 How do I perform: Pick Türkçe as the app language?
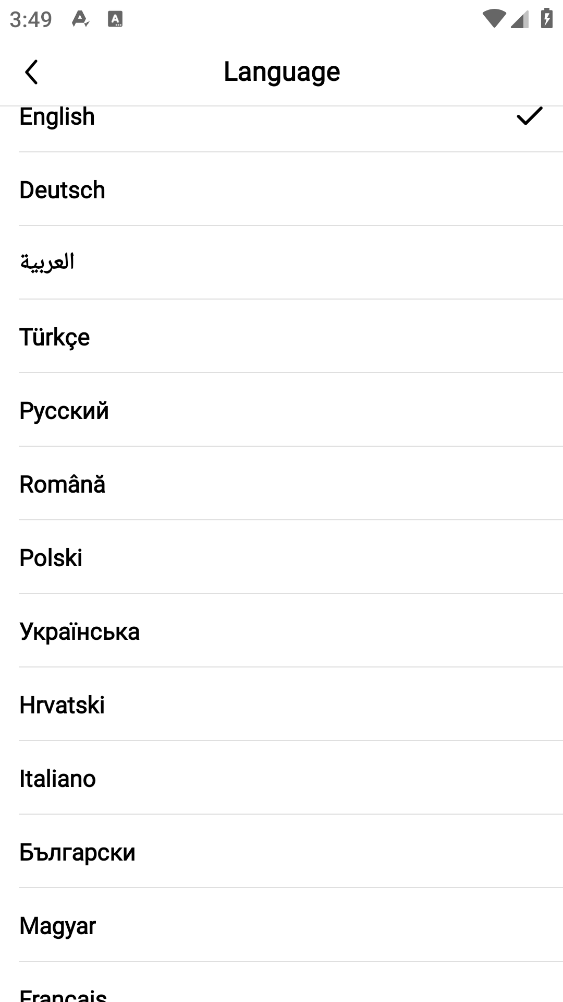click(281, 336)
